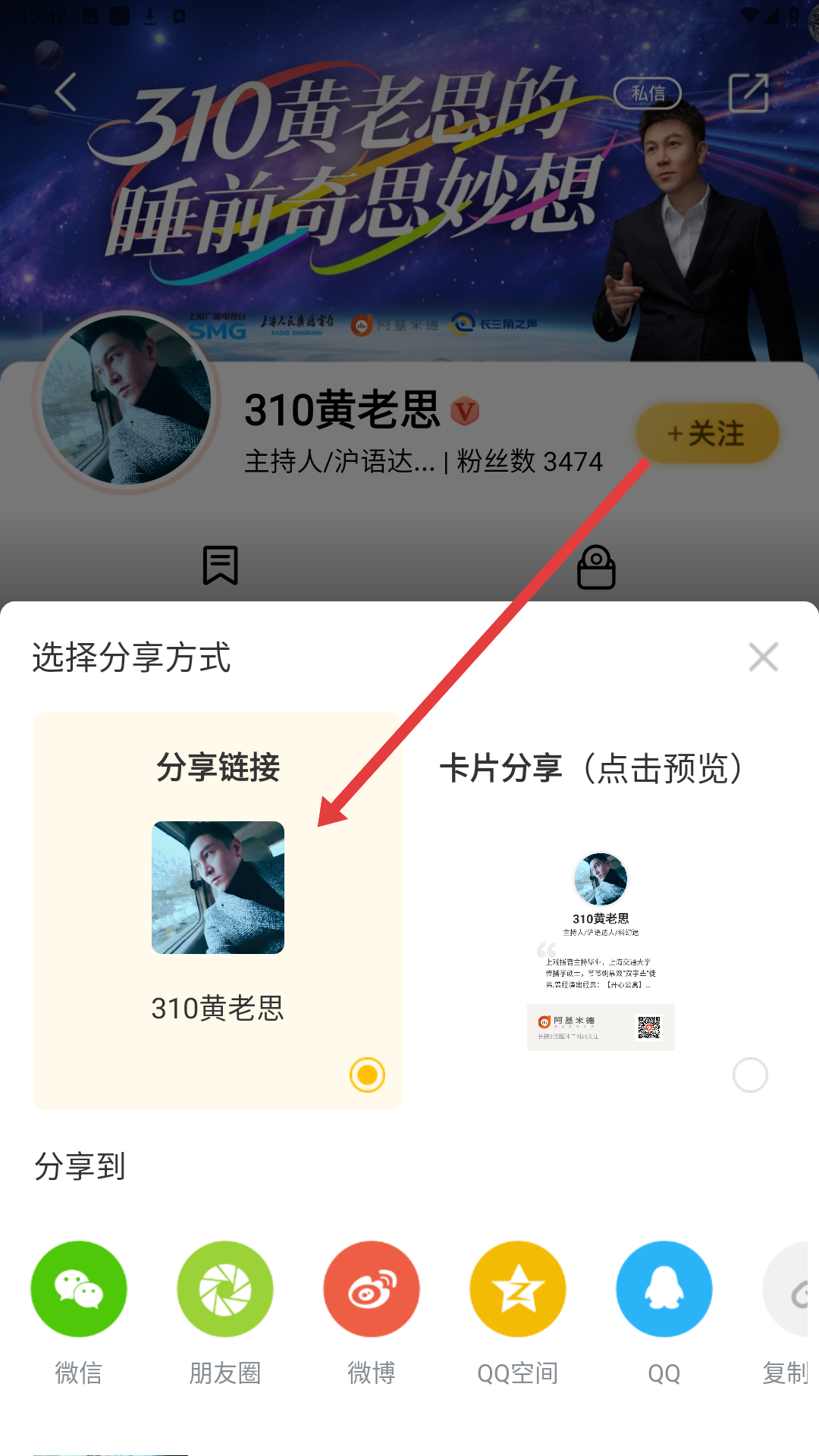The image size is (819, 1456).
Task: Close the share method sheet
Action: tap(763, 657)
